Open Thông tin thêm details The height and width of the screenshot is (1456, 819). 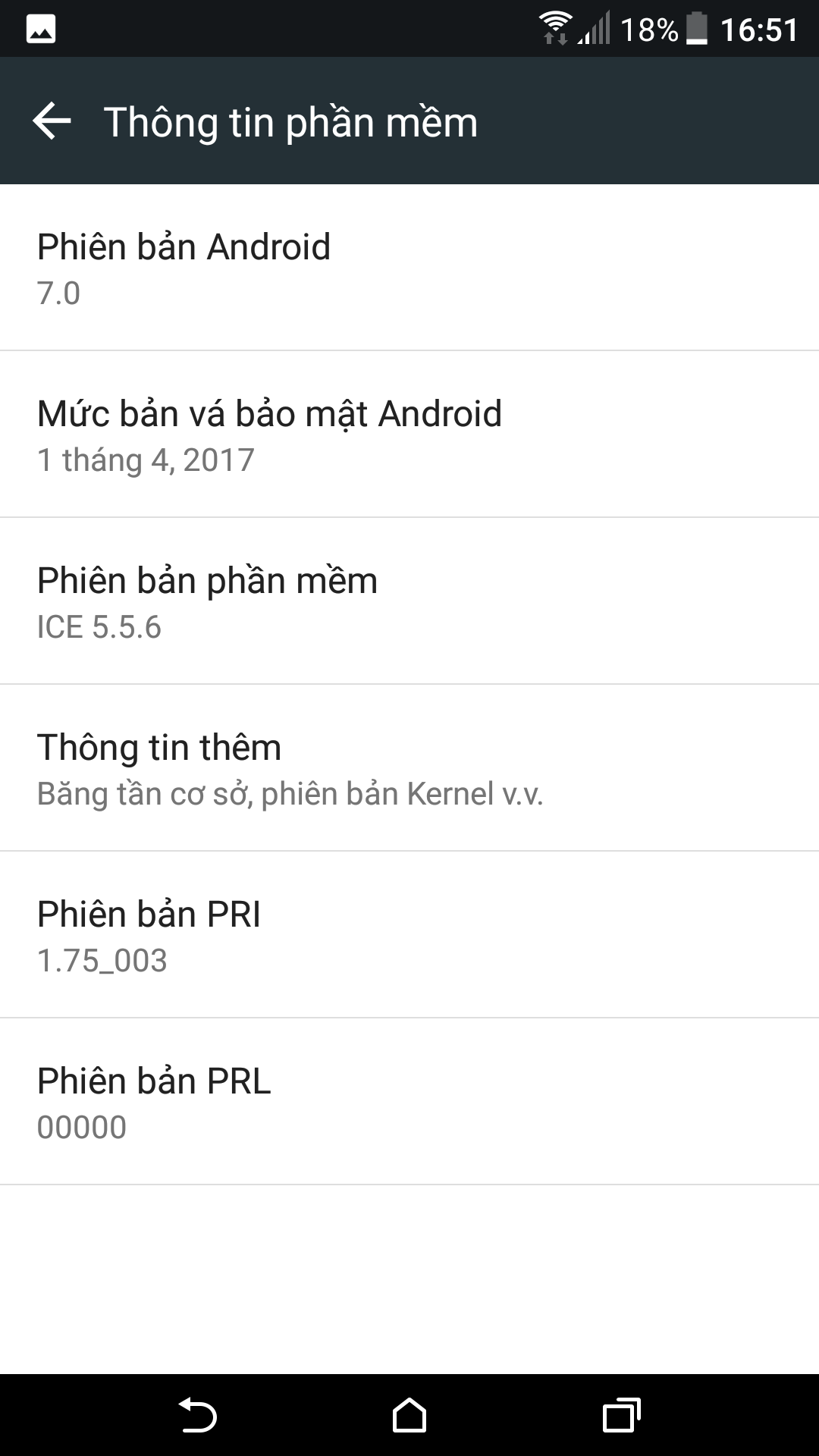[409, 768]
